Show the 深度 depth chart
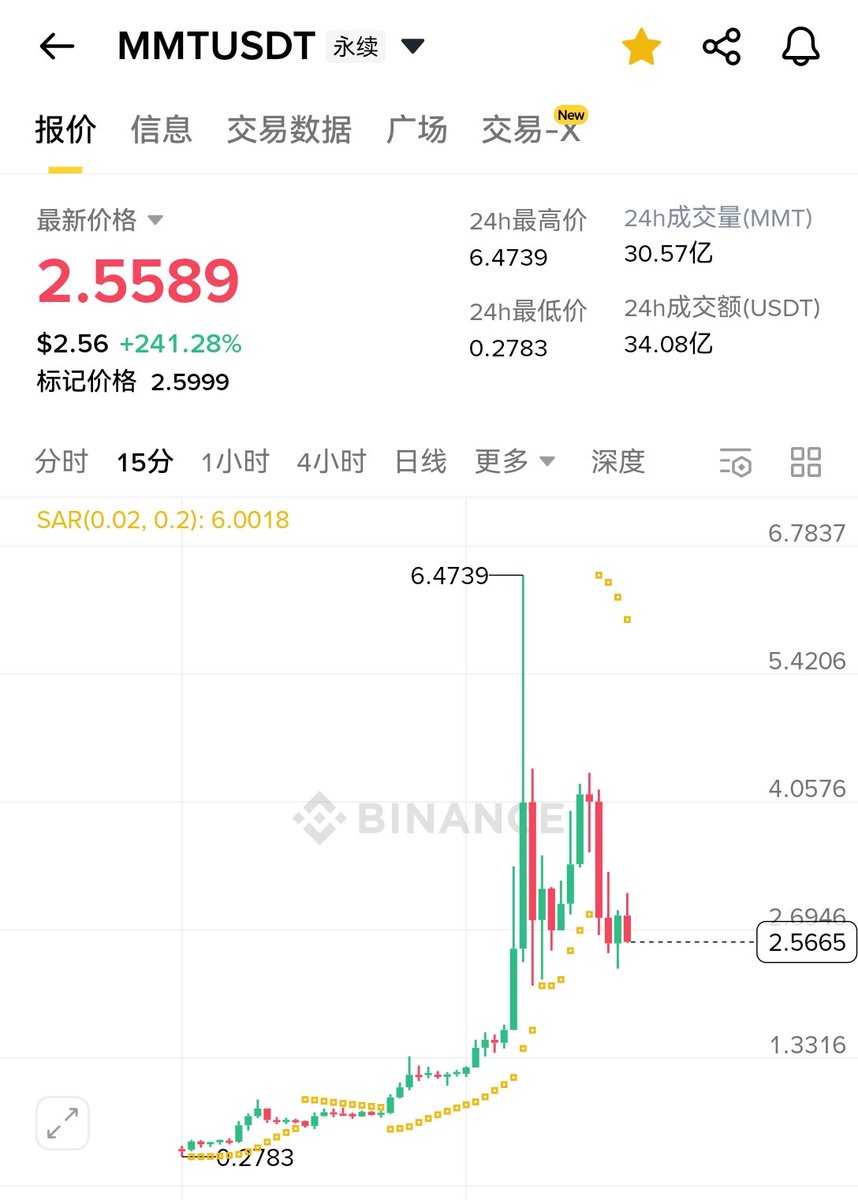The width and height of the screenshot is (858, 1200). 617,462
